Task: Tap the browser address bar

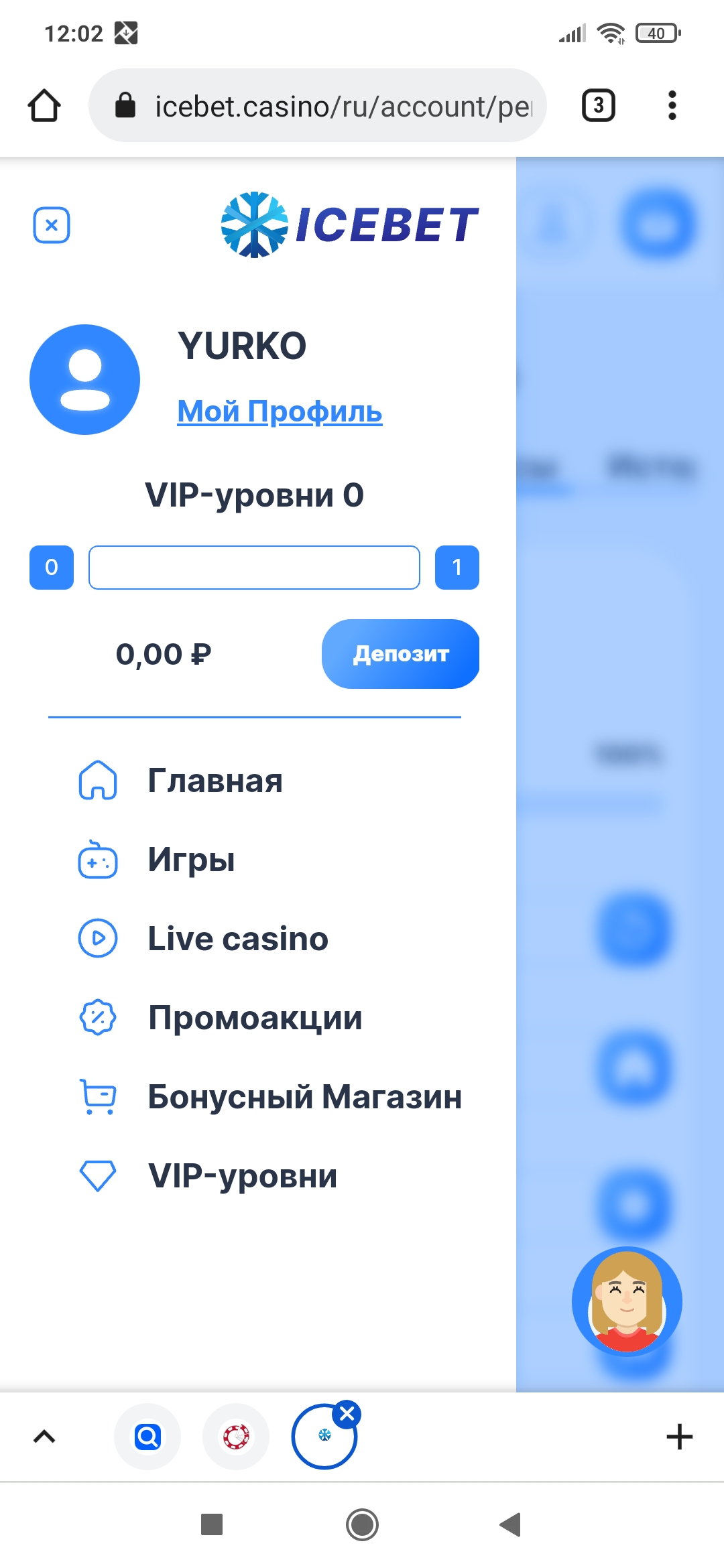Action: tap(342, 106)
